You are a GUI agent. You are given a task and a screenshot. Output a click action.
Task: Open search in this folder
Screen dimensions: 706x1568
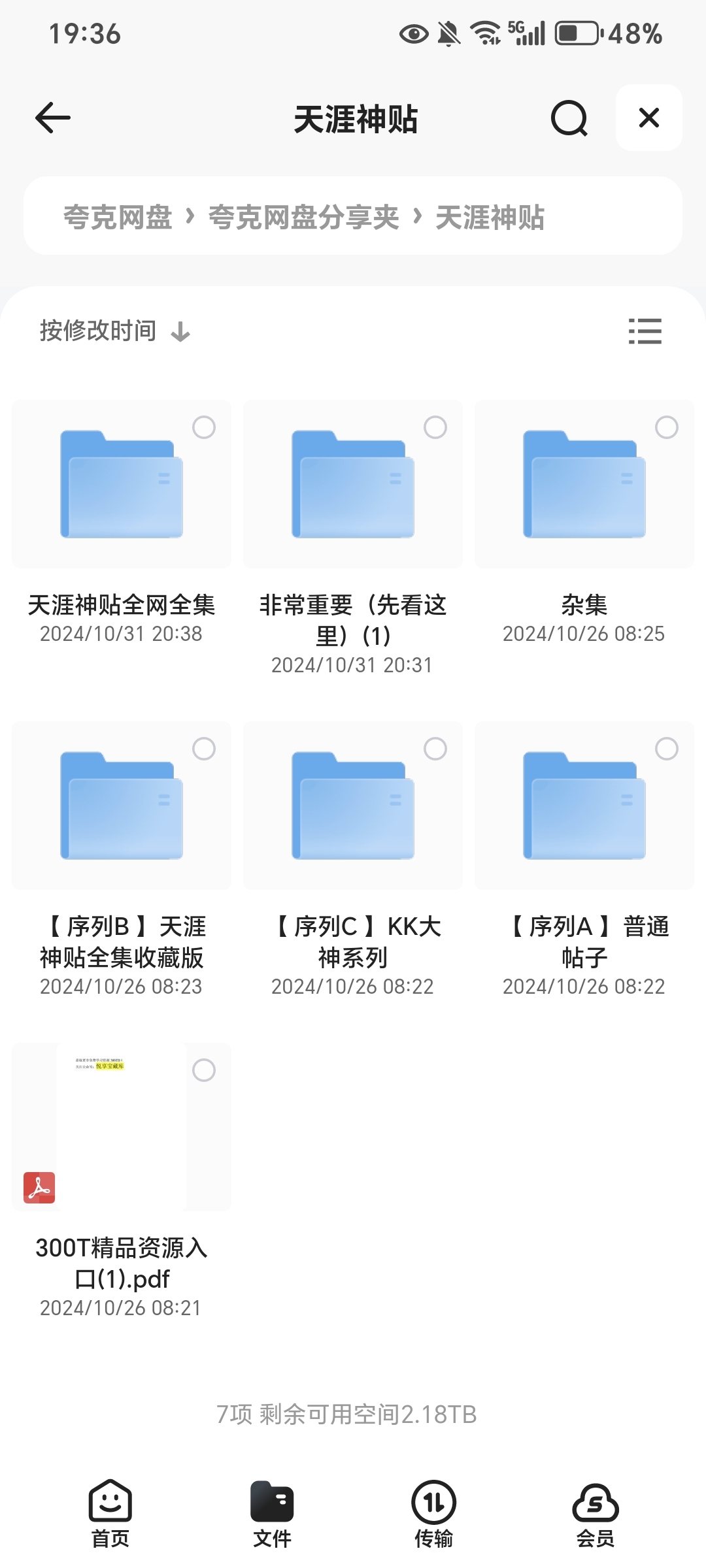[569, 118]
